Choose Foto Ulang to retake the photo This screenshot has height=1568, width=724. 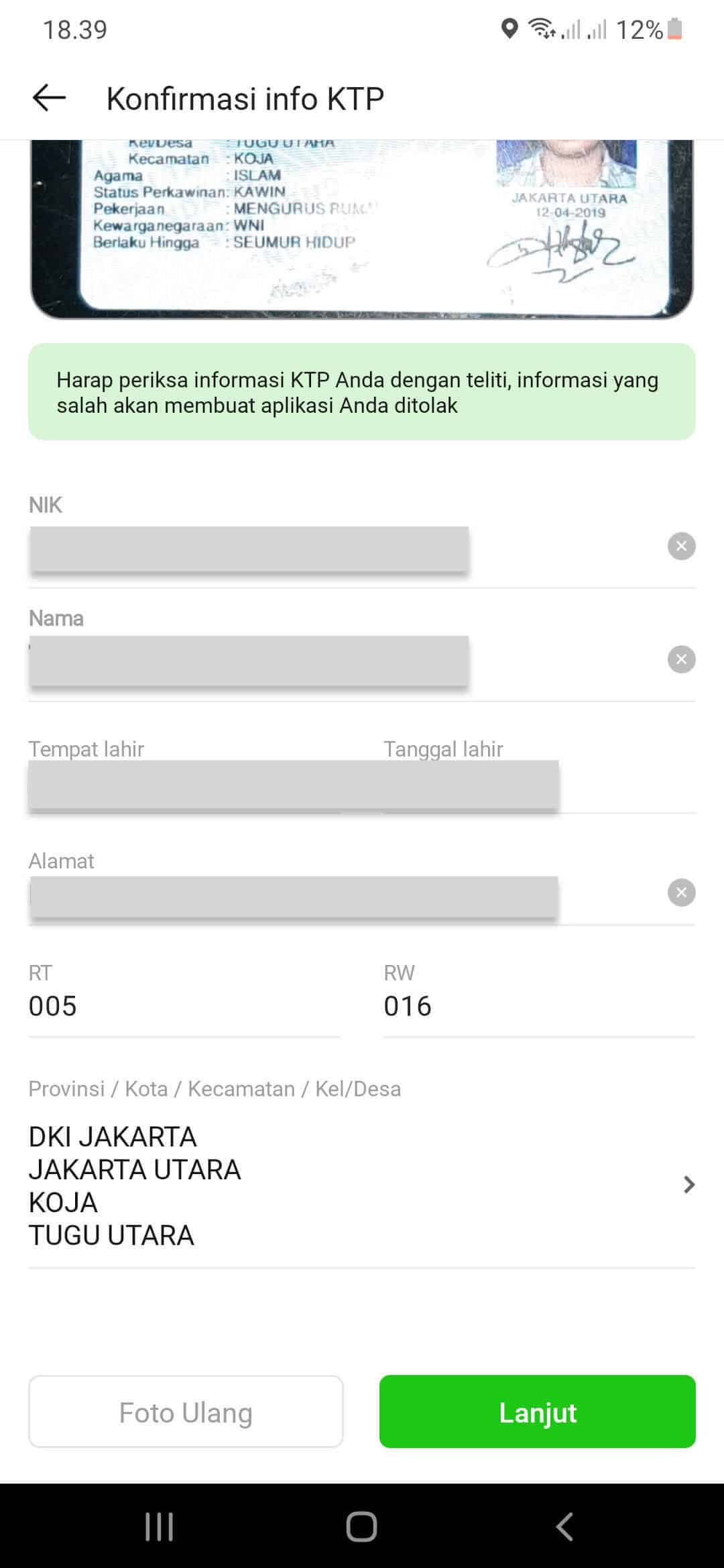pyautogui.click(x=185, y=1412)
